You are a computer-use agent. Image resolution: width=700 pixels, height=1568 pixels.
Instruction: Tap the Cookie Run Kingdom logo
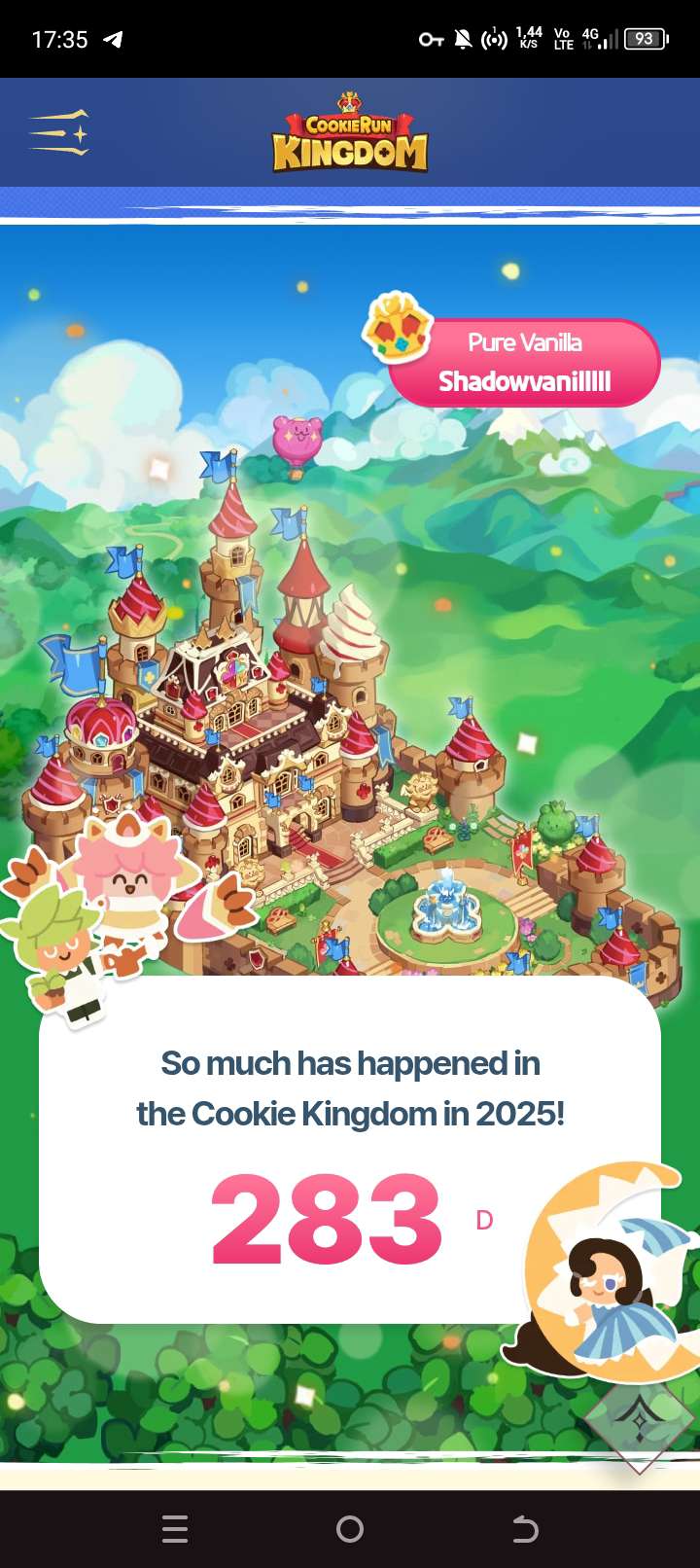tap(350, 133)
